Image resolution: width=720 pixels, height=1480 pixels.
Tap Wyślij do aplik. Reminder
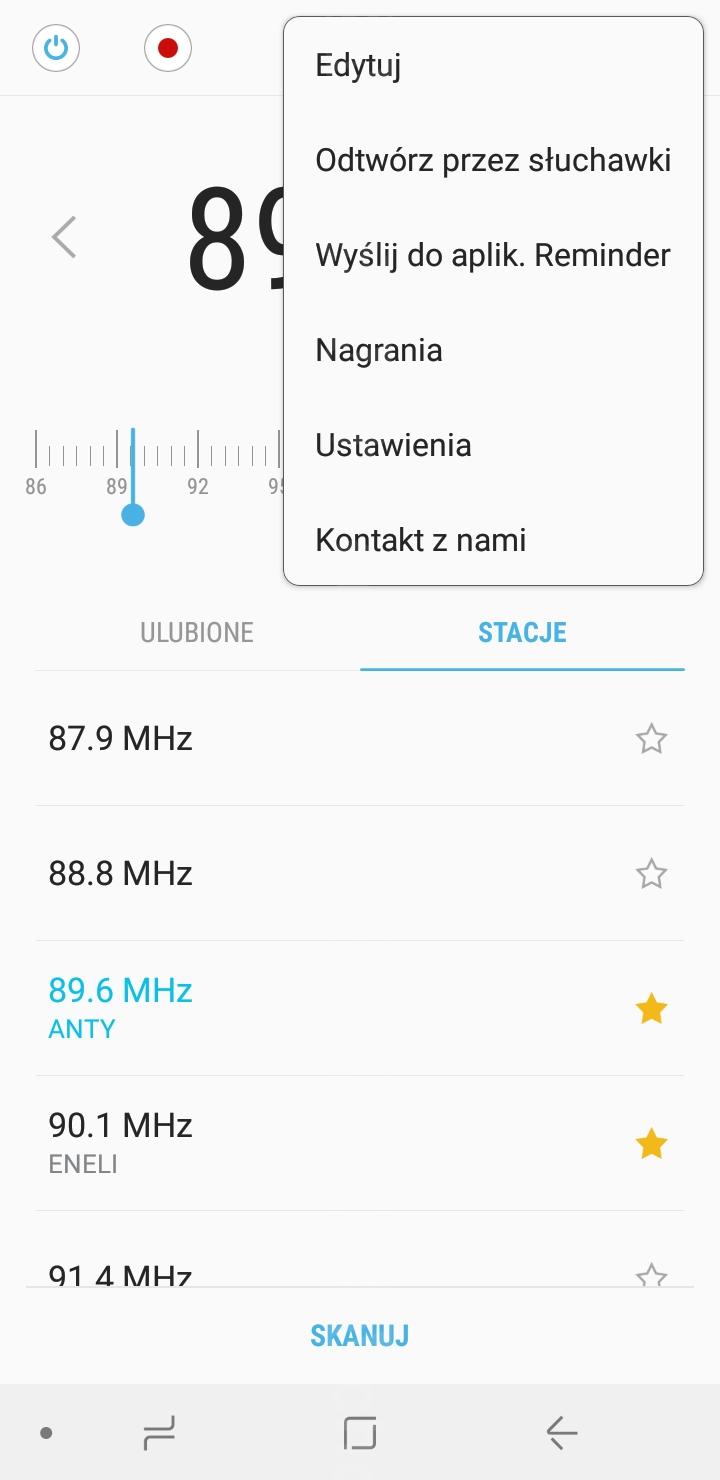pos(493,255)
